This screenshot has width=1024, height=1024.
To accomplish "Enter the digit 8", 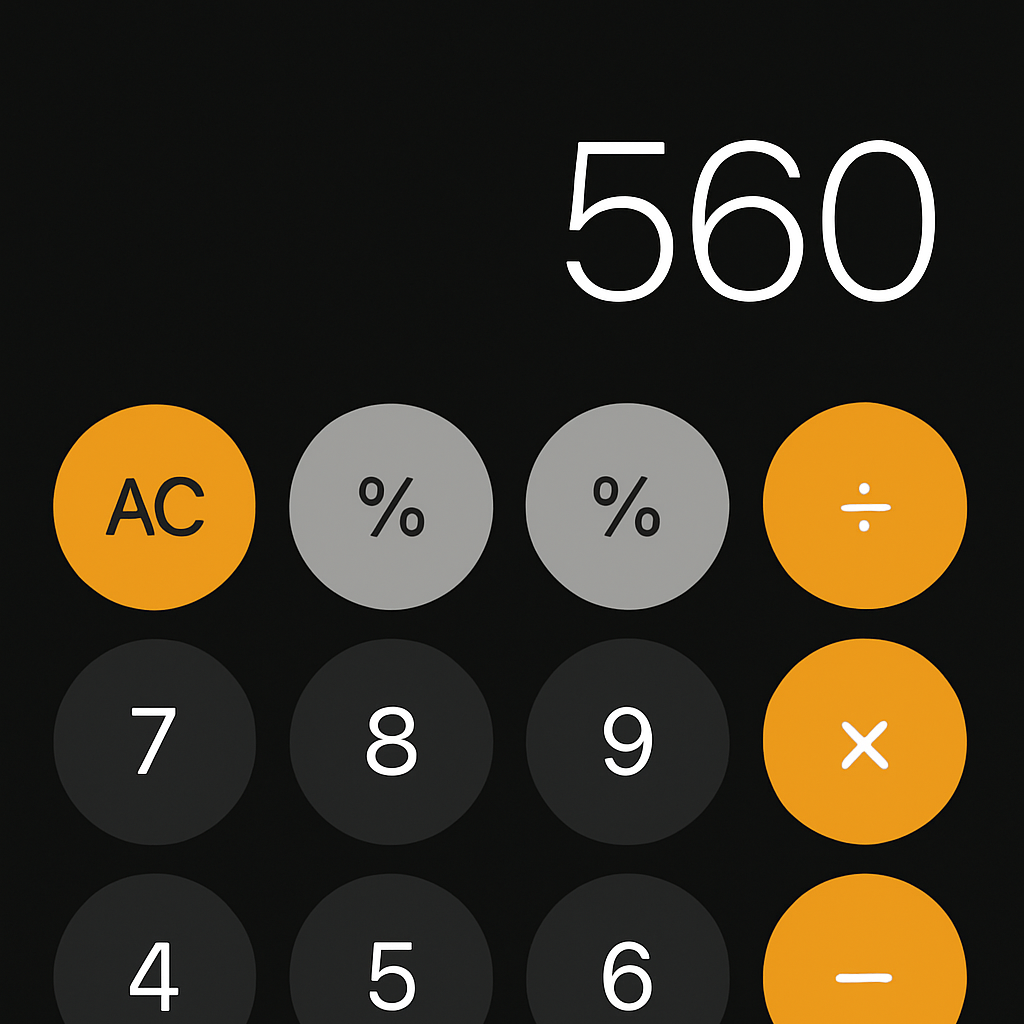I will [391, 742].
